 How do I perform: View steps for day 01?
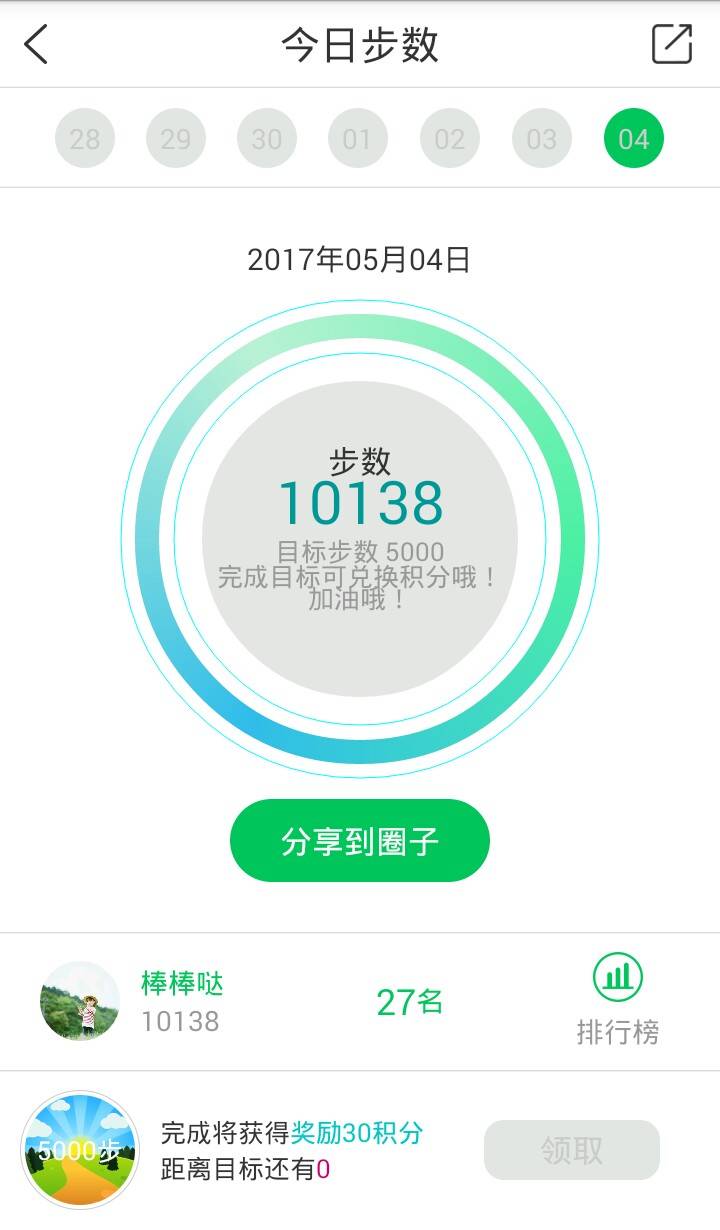point(358,139)
